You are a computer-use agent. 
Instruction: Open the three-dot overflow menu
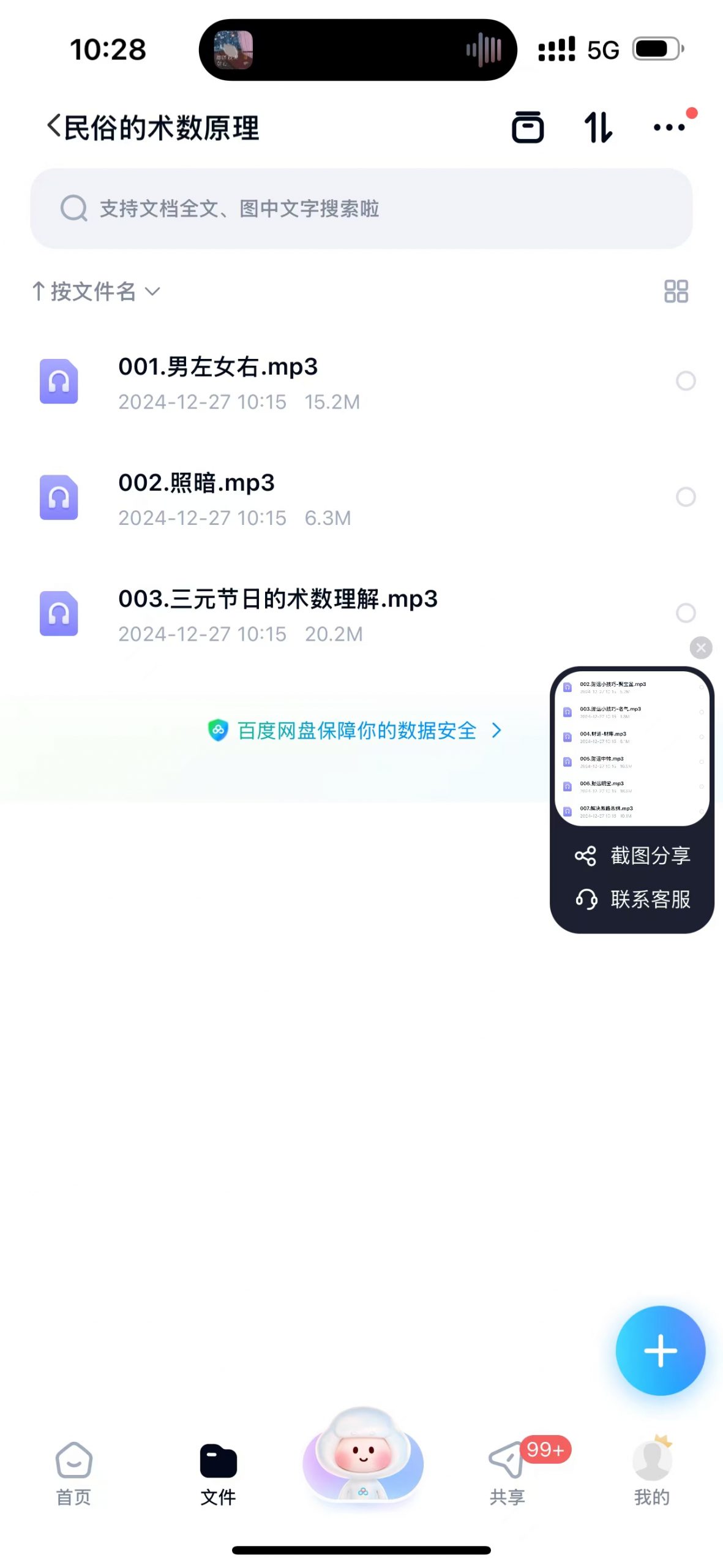[669, 127]
